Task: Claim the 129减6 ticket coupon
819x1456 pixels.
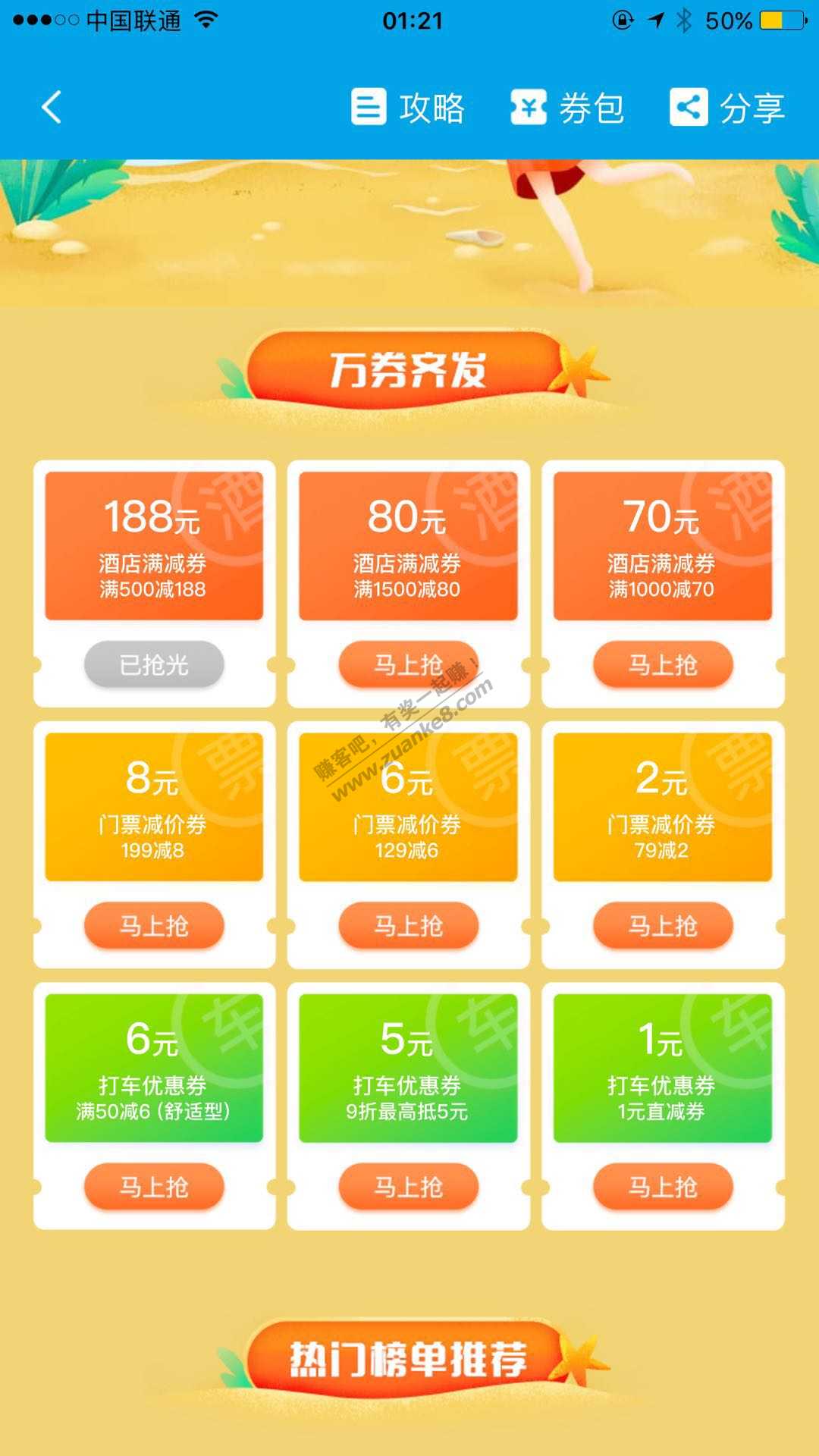Action: [x=408, y=926]
